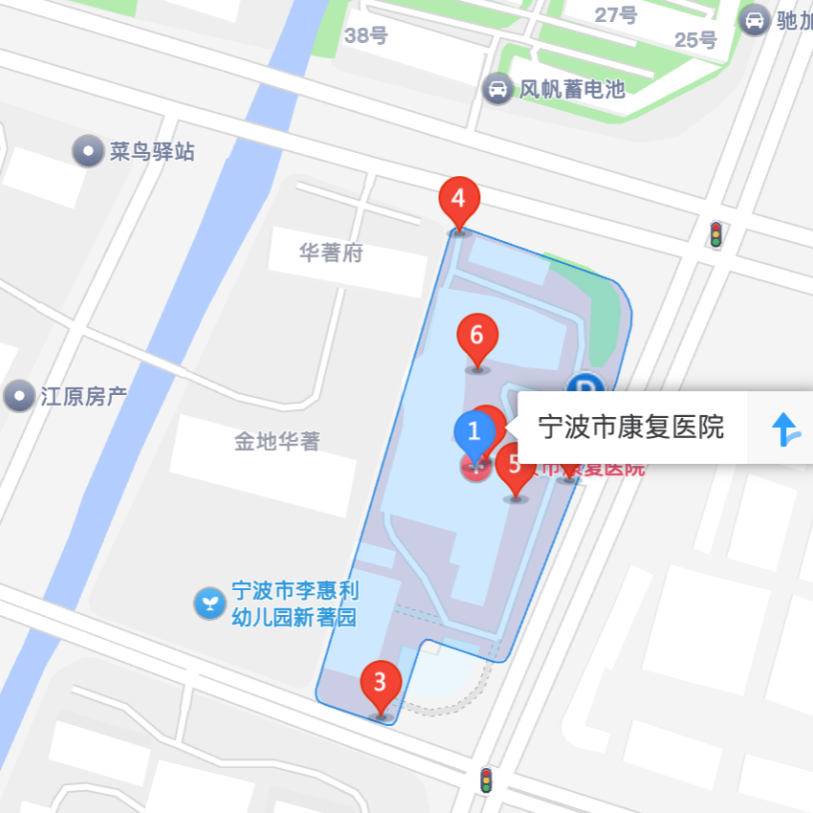Open the 宁波市康复医院 info bubble
The image size is (813, 813).
pos(631,427)
